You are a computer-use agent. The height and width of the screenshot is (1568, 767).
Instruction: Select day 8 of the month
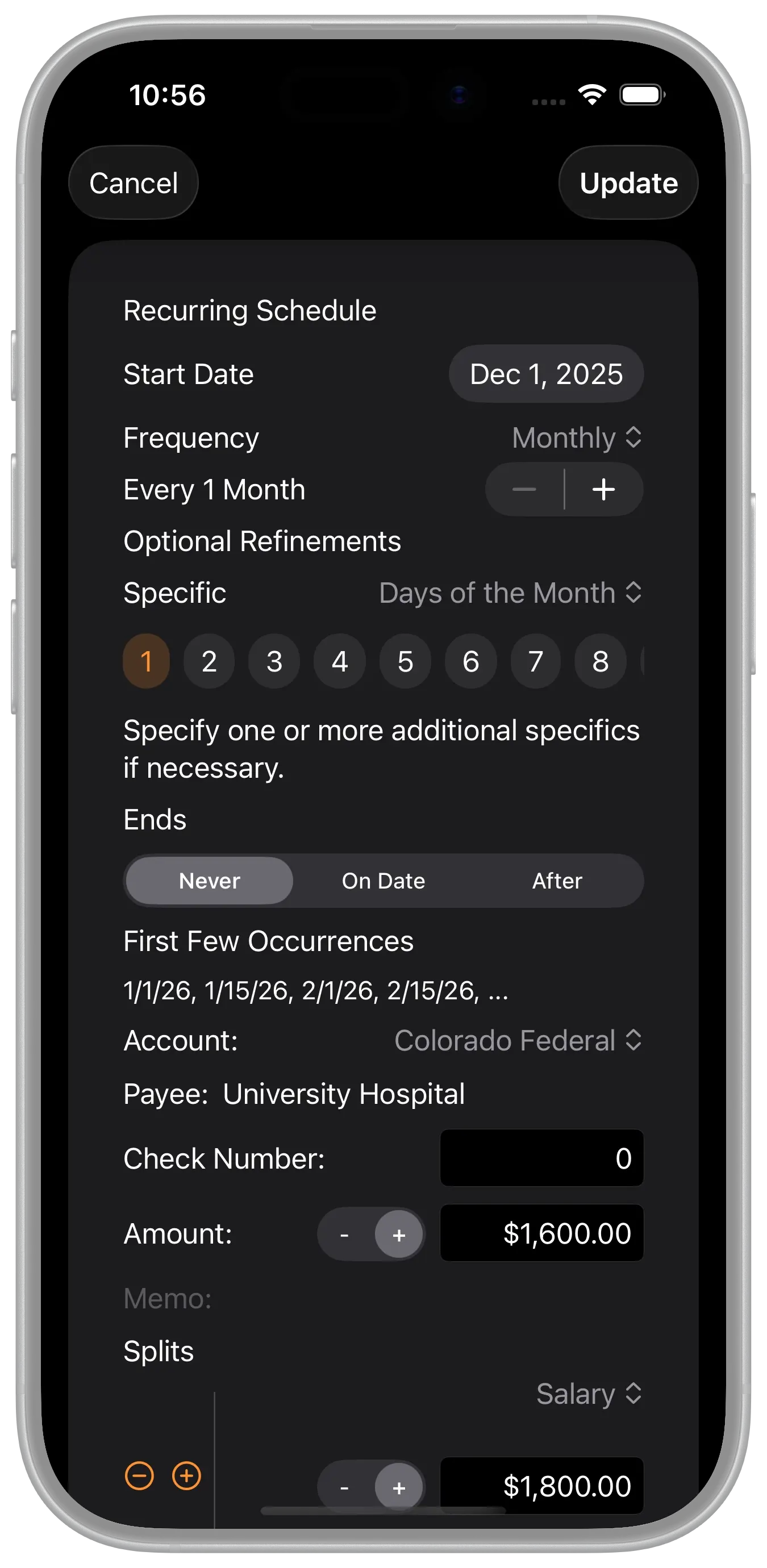600,661
